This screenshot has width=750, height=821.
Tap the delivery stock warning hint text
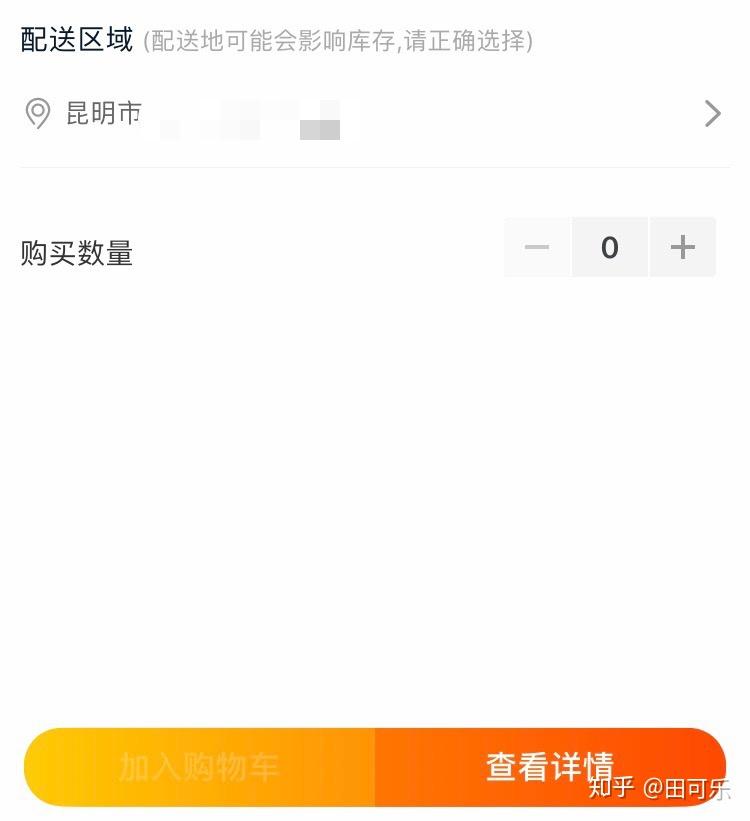[x=340, y=41]
